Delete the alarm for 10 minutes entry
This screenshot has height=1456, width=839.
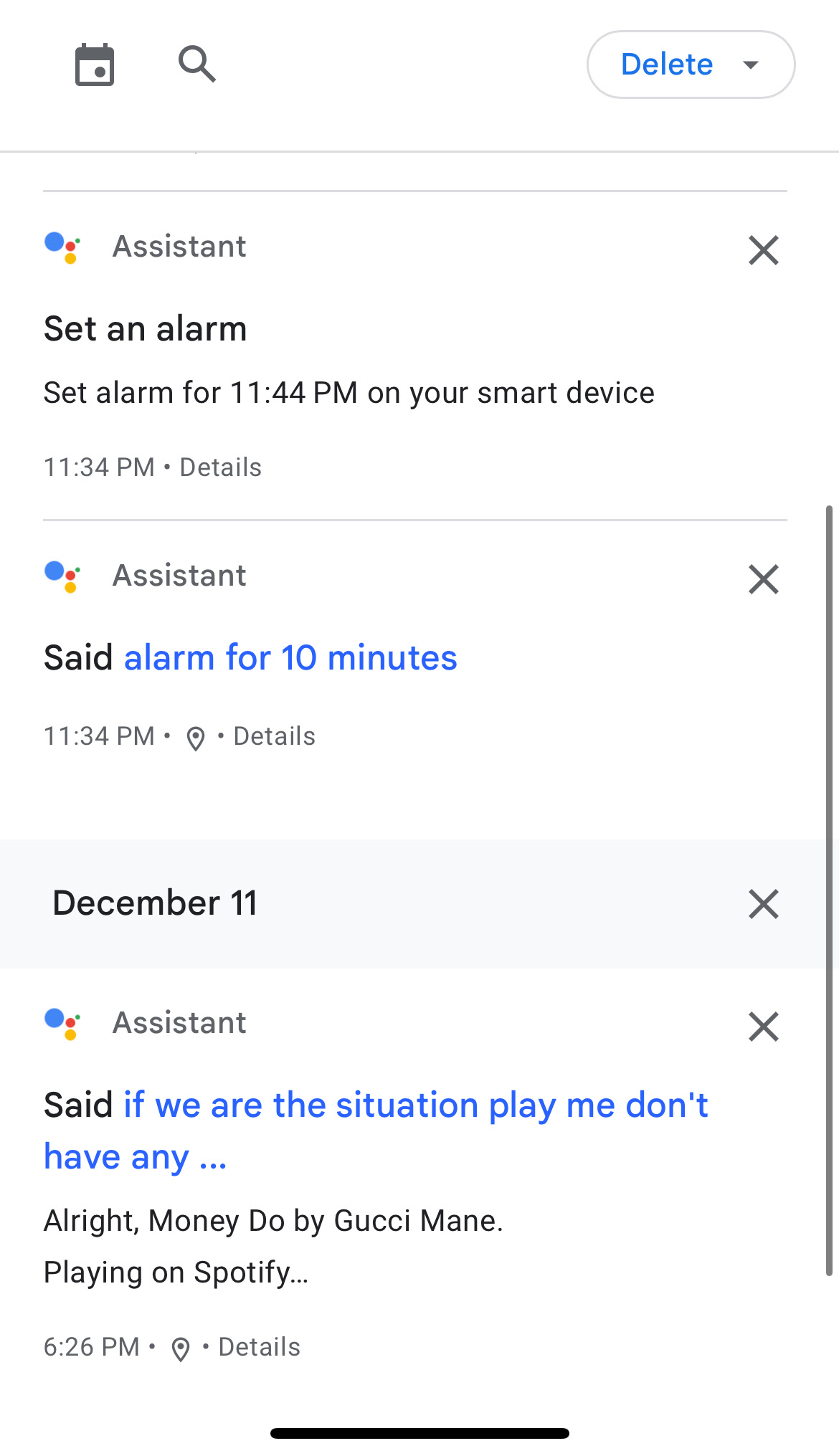point(763,579)
